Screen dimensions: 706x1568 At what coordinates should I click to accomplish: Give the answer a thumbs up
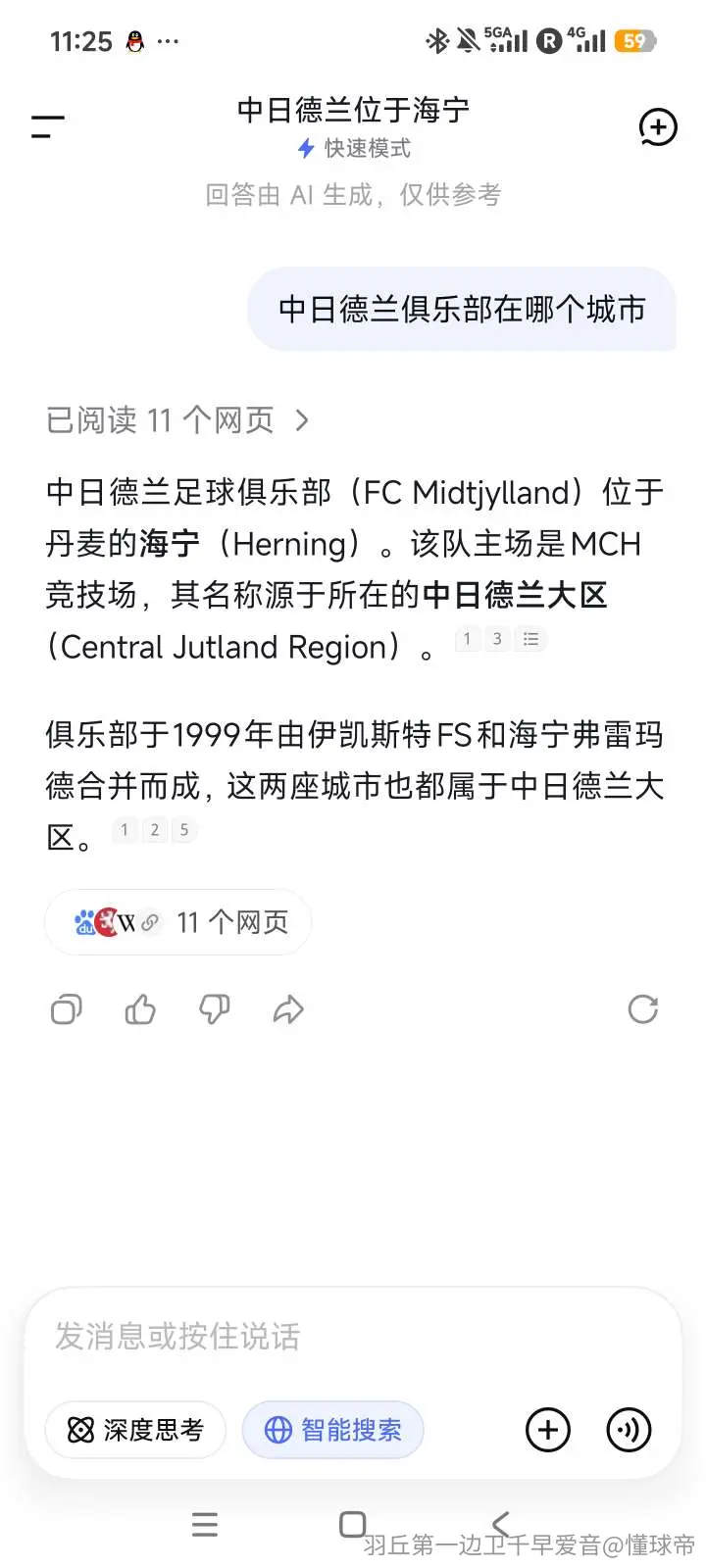point(140,1009)
